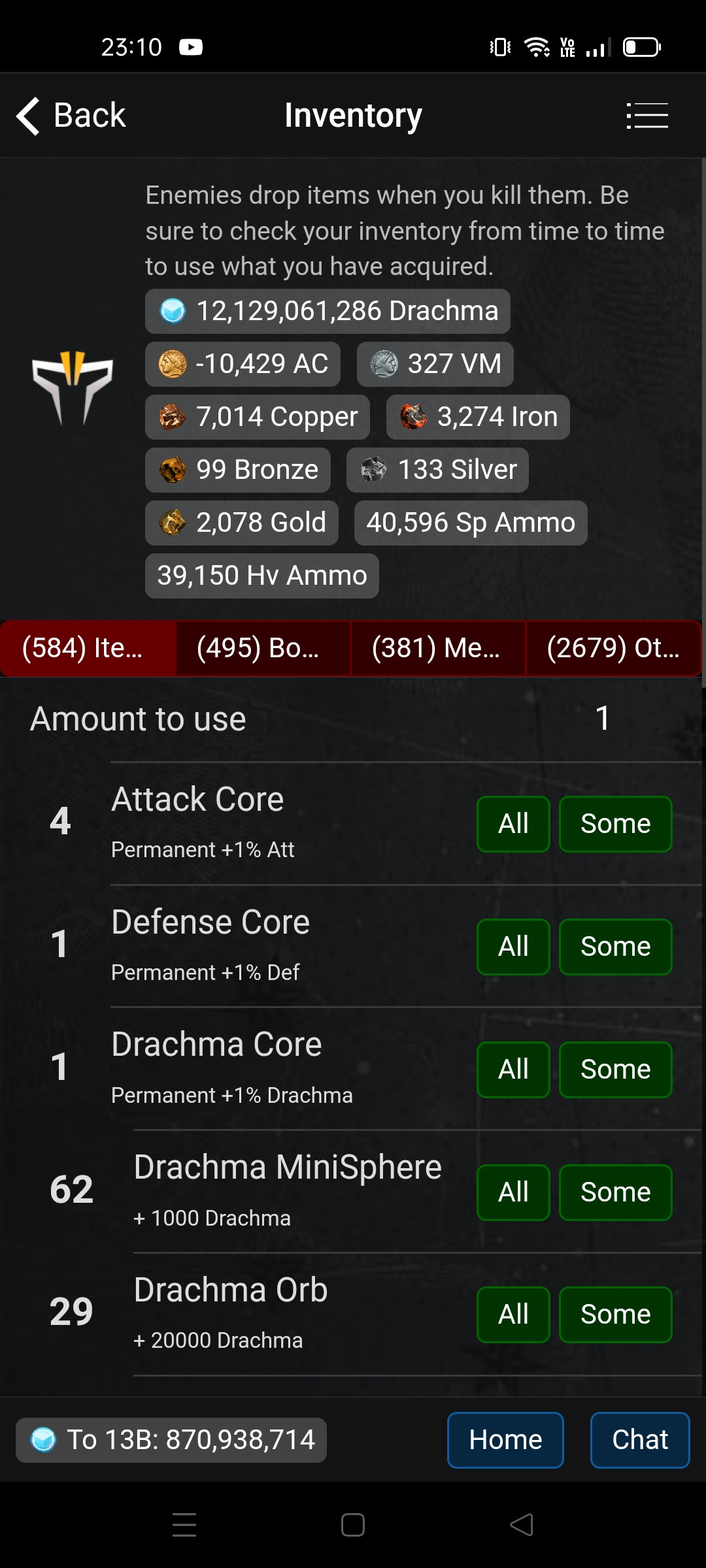The image size is (706, 1568).
Task: Select the (584) Ite... tab
Action: tap(88, 648)
